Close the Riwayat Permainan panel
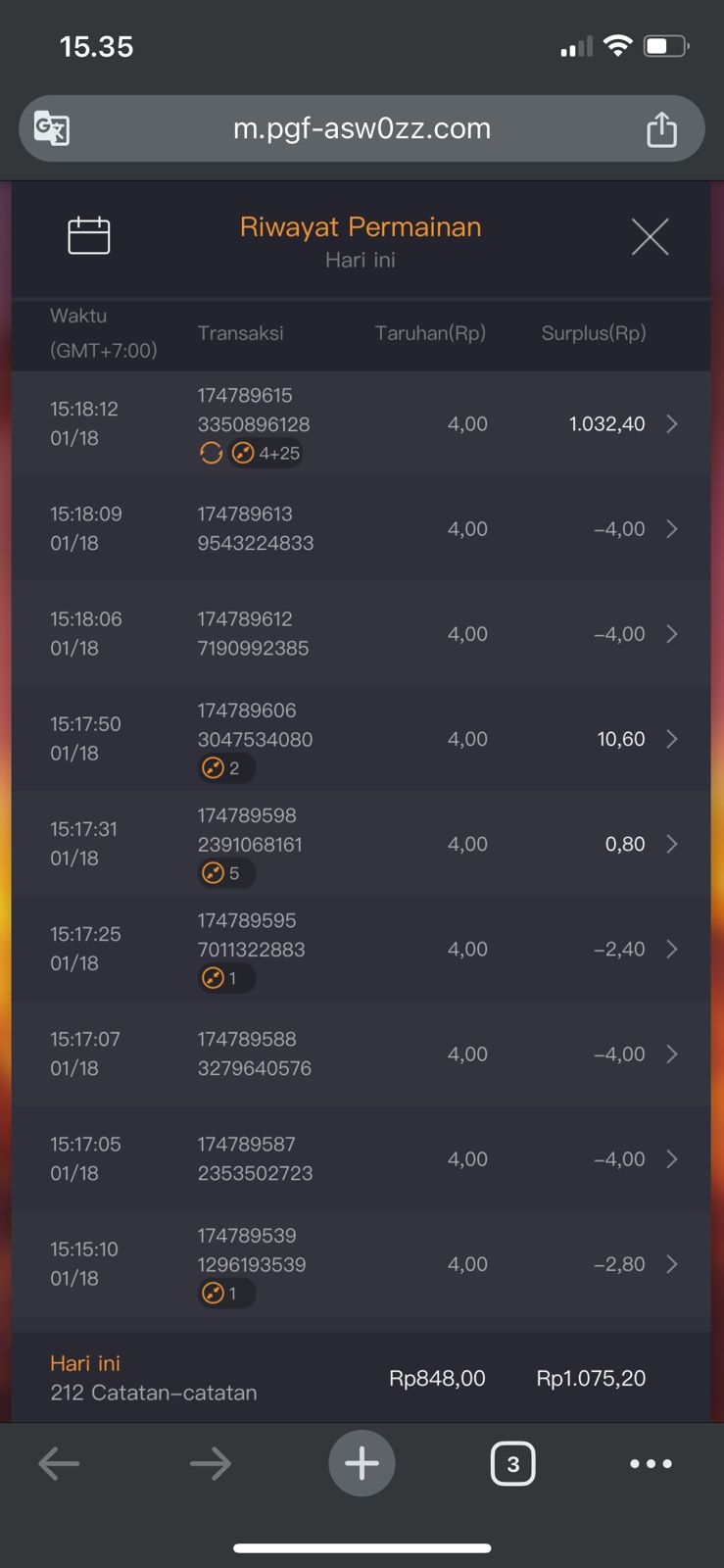Screen dimensions: 724x1568 click(650, 237)
